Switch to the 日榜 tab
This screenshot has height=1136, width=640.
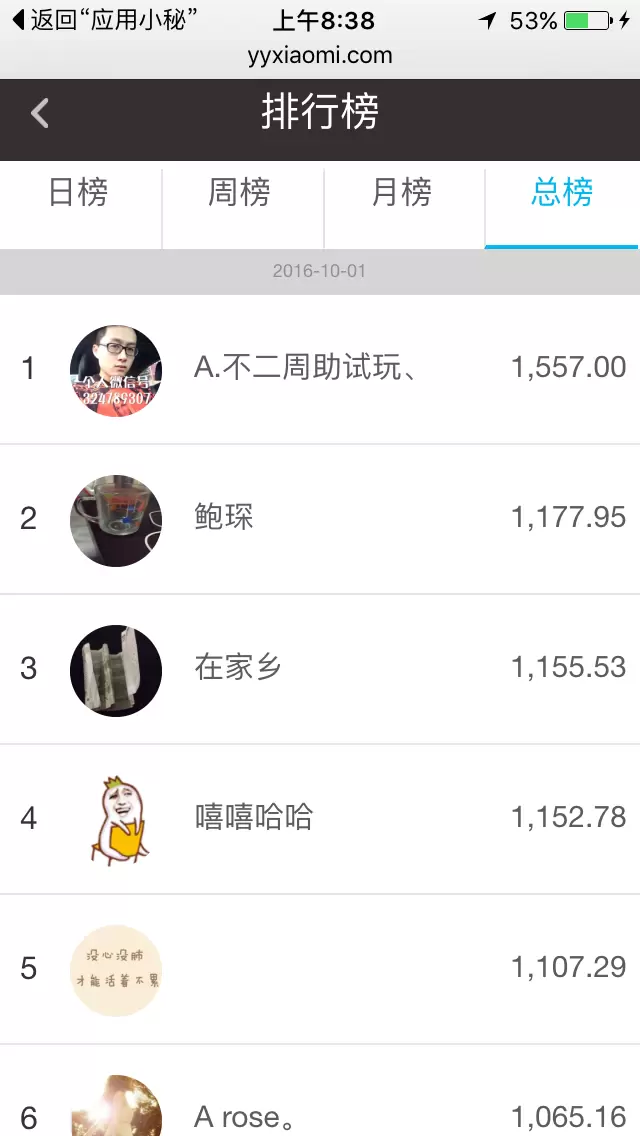tap(79, 192)
